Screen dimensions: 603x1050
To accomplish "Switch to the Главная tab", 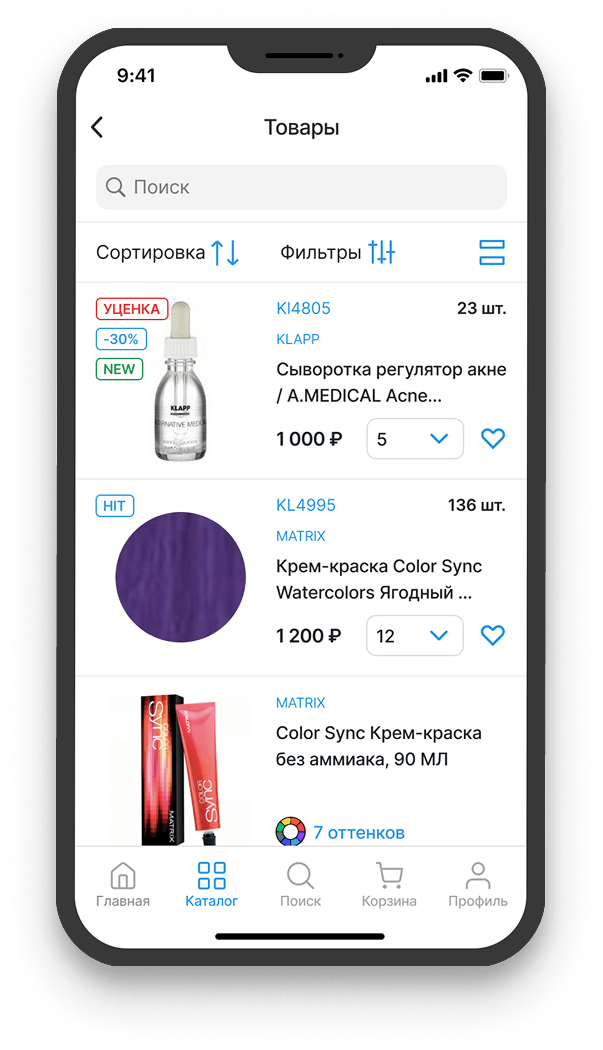I will 123,885.
